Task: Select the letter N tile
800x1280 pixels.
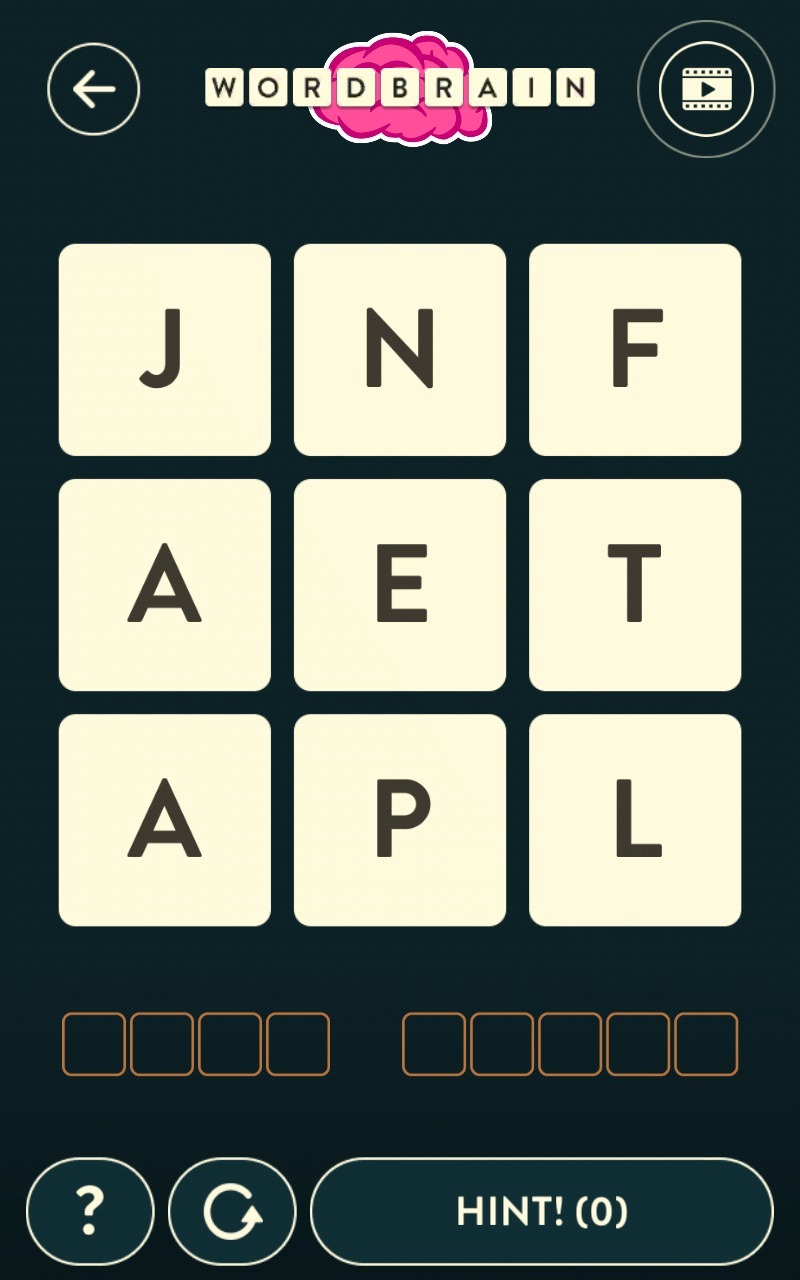Action: point(400,350)
